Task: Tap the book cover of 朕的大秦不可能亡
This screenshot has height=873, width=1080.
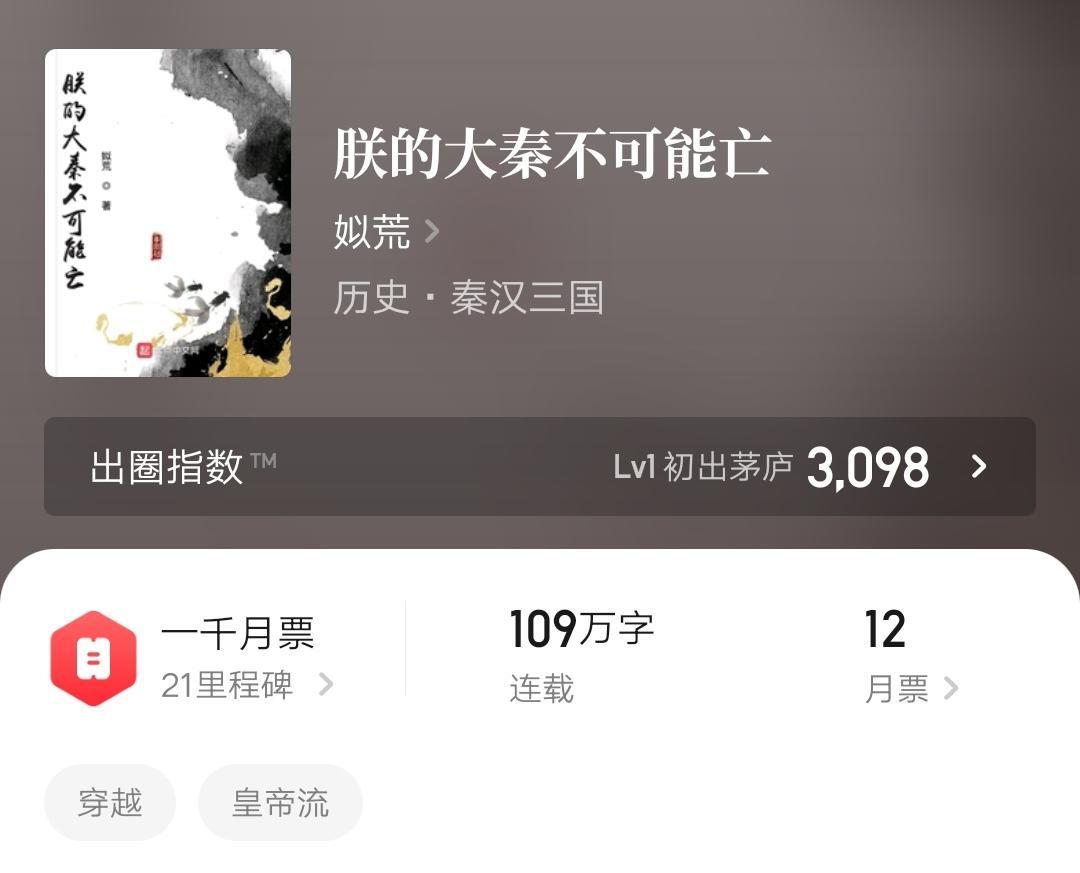Action: (168, 213)
